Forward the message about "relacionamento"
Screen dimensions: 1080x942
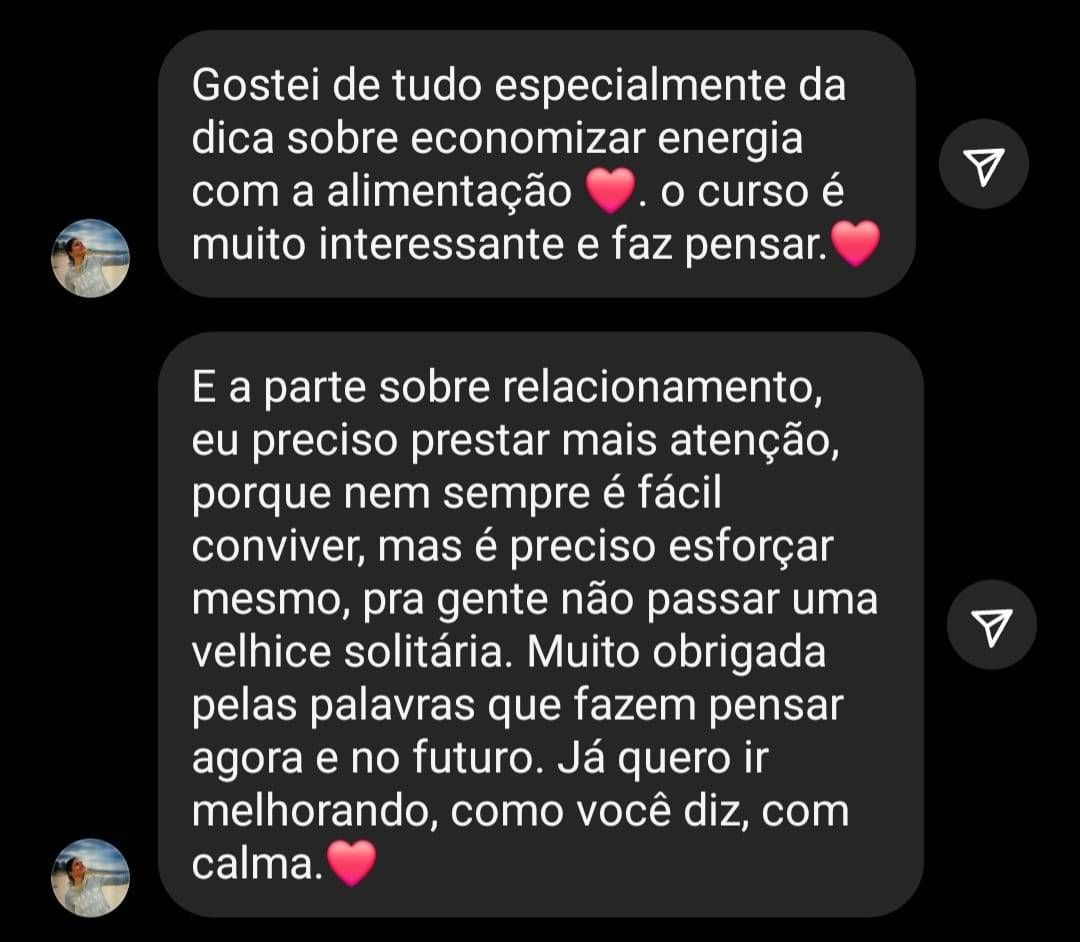coord(991,625)
